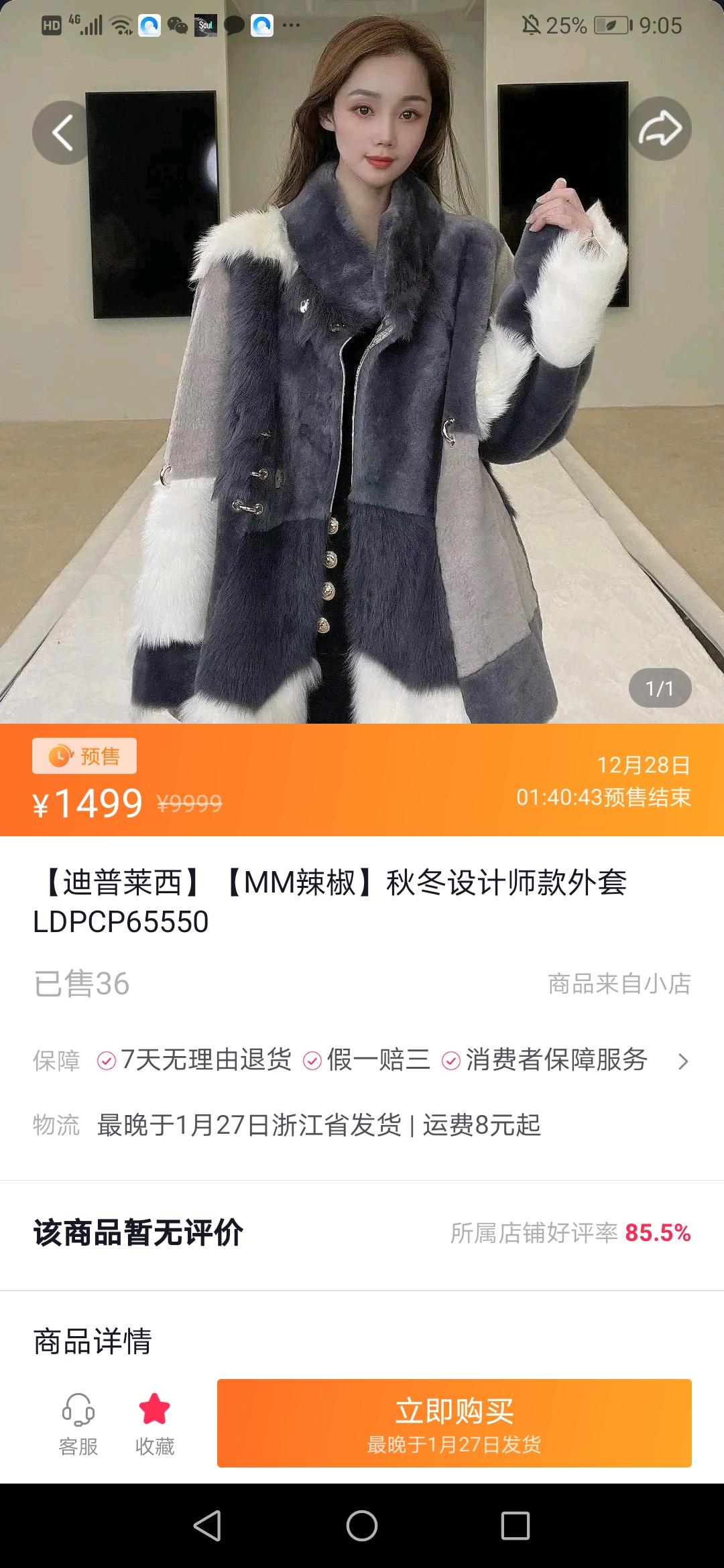The width and height of the screenshot is (724, 1568).
Task: Toggle the 收藏 favorite star
Action: pos(155,1423)
